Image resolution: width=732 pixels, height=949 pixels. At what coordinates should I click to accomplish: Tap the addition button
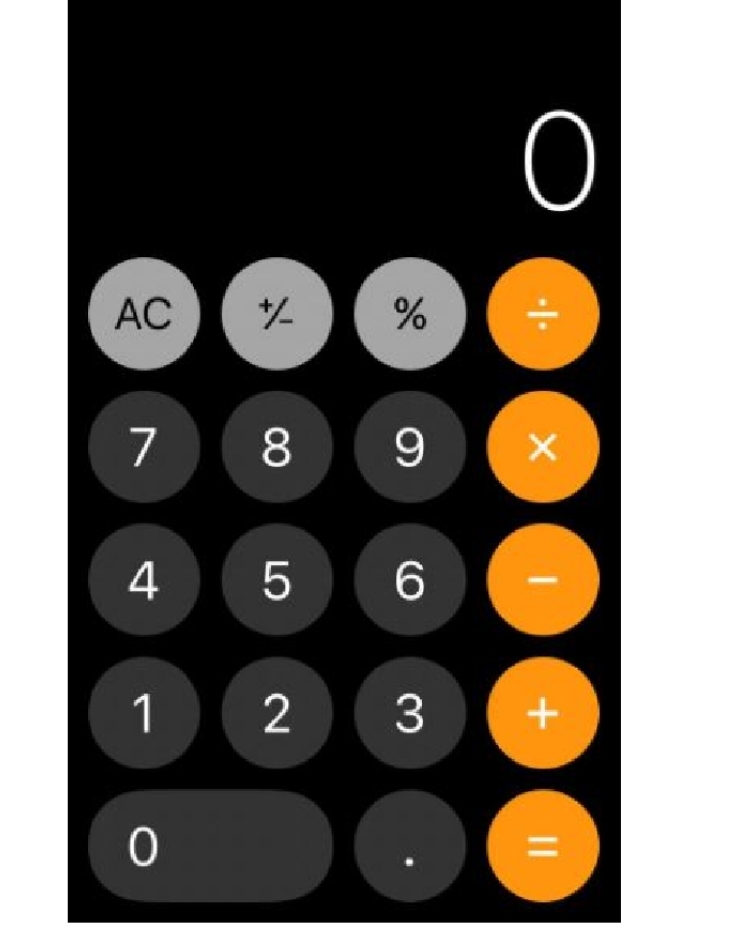coord(543,713)
